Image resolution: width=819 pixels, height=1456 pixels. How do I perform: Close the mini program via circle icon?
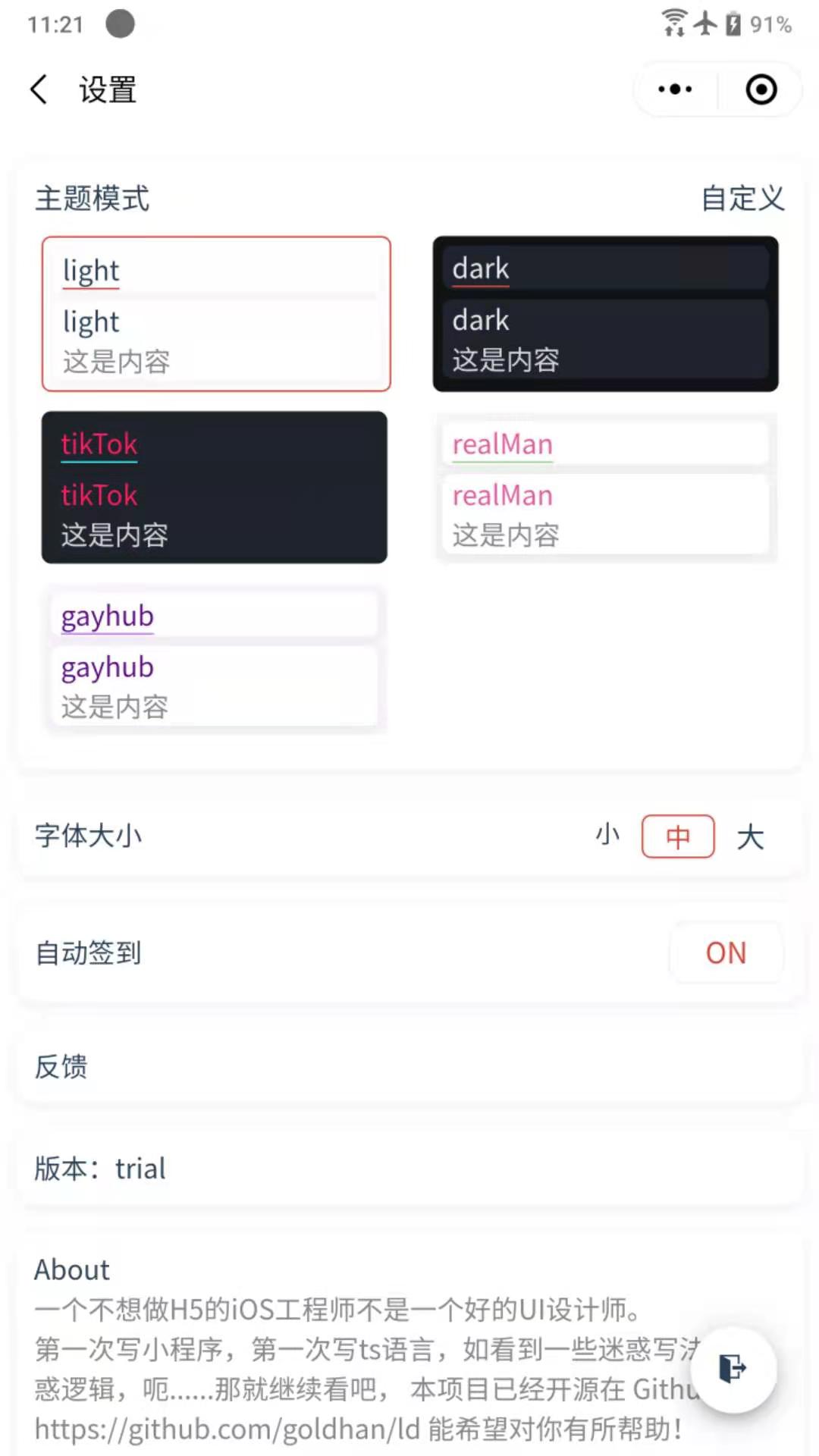(x=761, y=89)
